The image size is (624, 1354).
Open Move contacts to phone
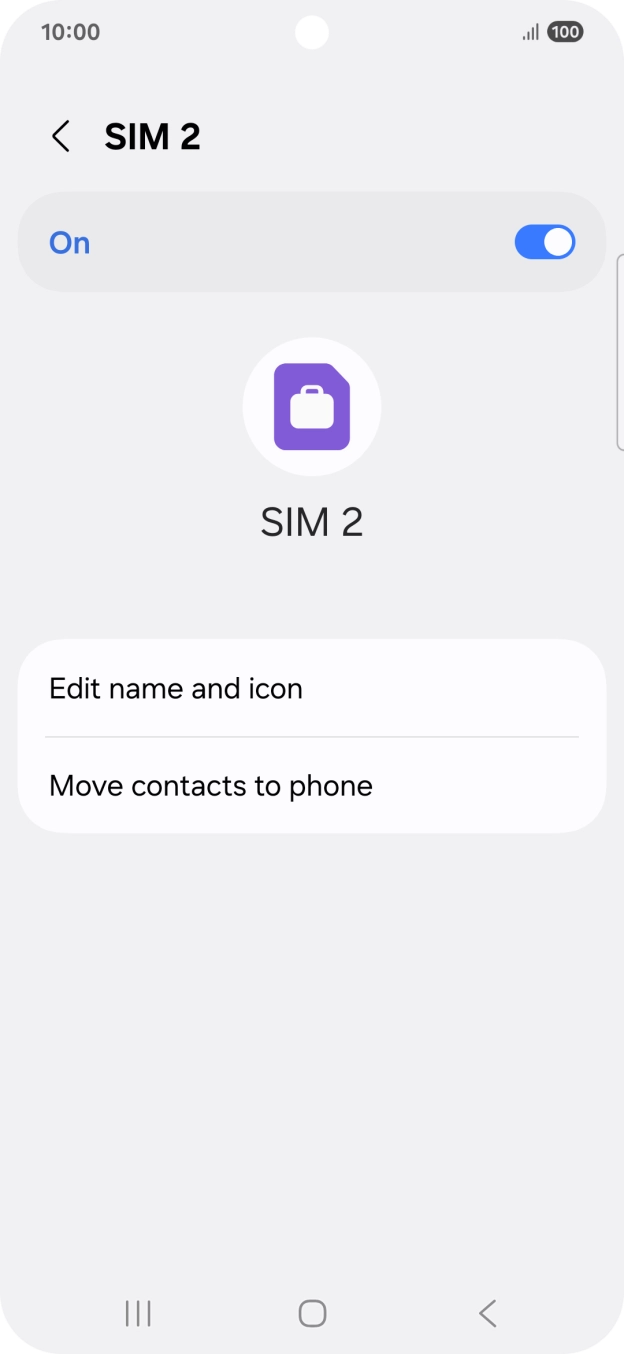click(x=311, y=786)
